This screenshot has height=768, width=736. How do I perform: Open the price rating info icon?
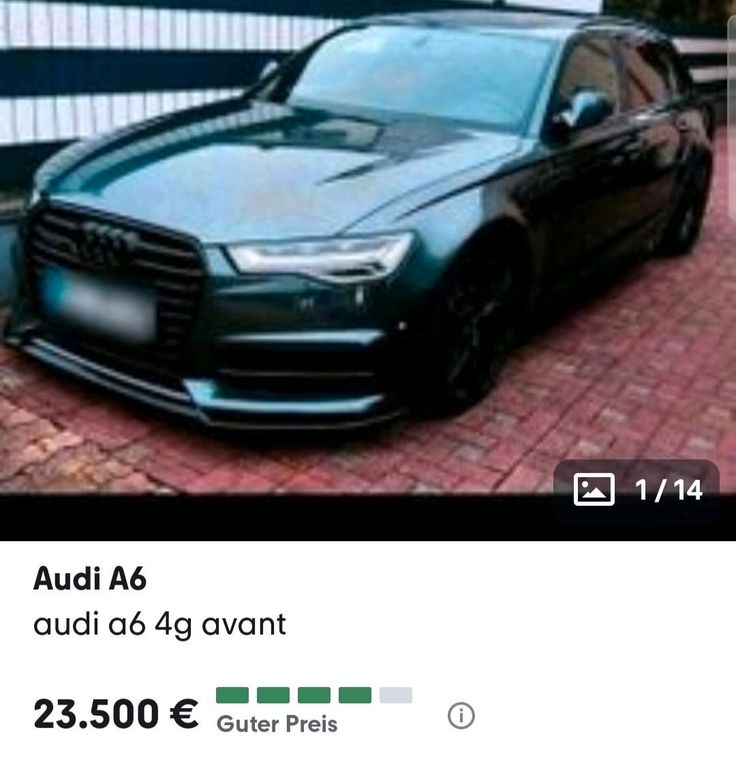tap(461, 715)
